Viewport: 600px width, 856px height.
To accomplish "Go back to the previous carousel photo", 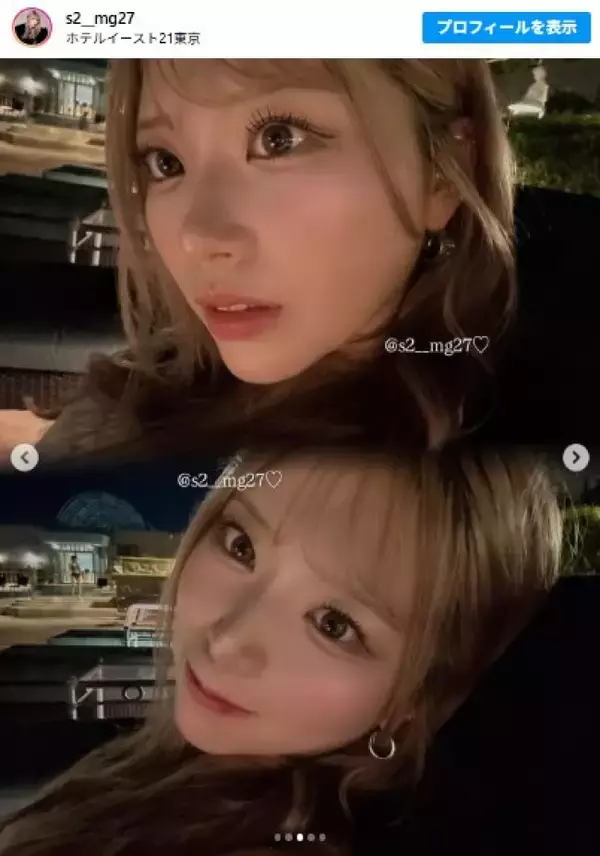I will (24, 458).
